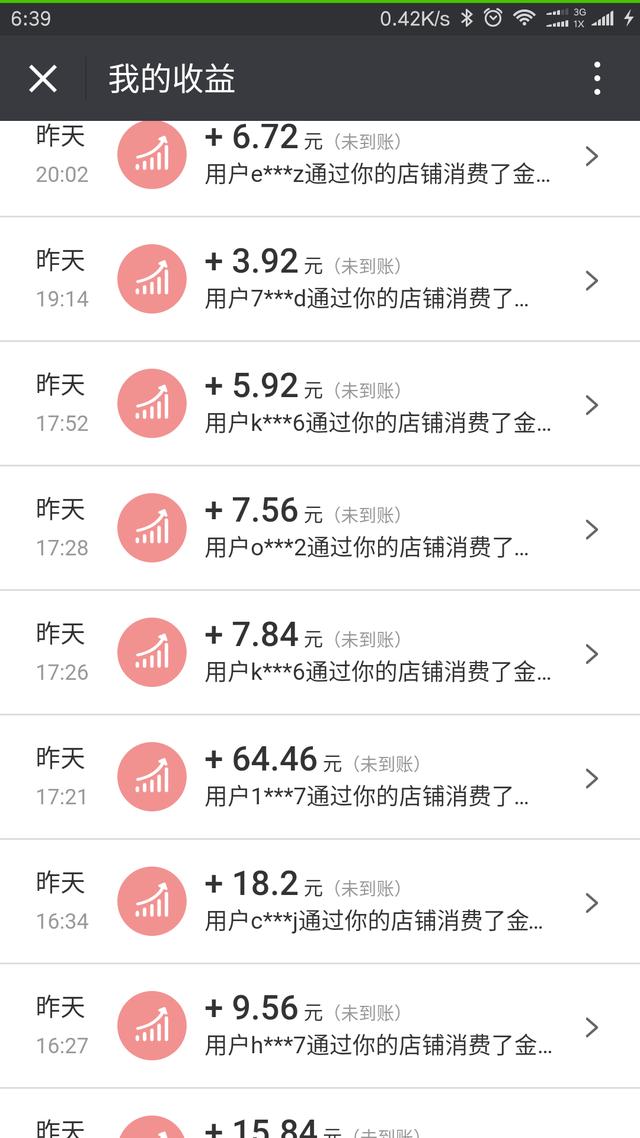Close the 我的收益 page

click(43, 78)
